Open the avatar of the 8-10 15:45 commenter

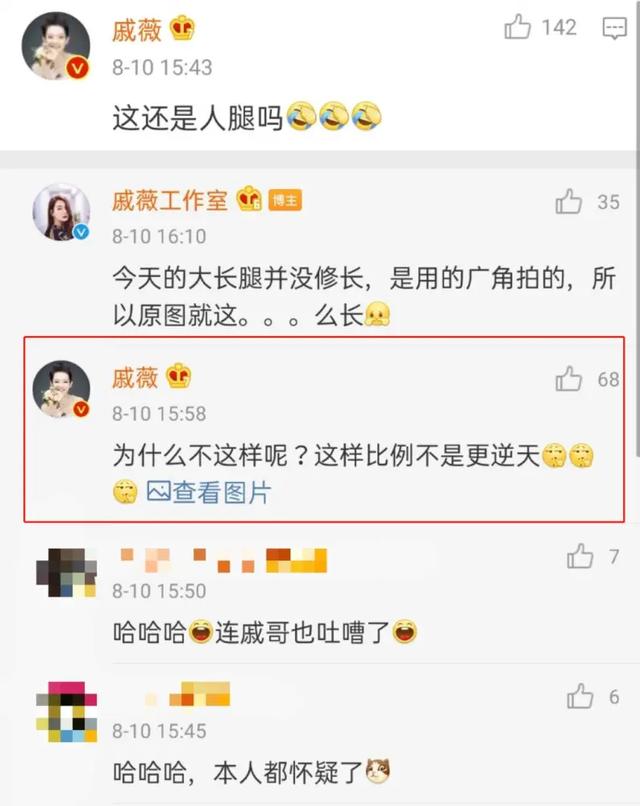[65, 711]
